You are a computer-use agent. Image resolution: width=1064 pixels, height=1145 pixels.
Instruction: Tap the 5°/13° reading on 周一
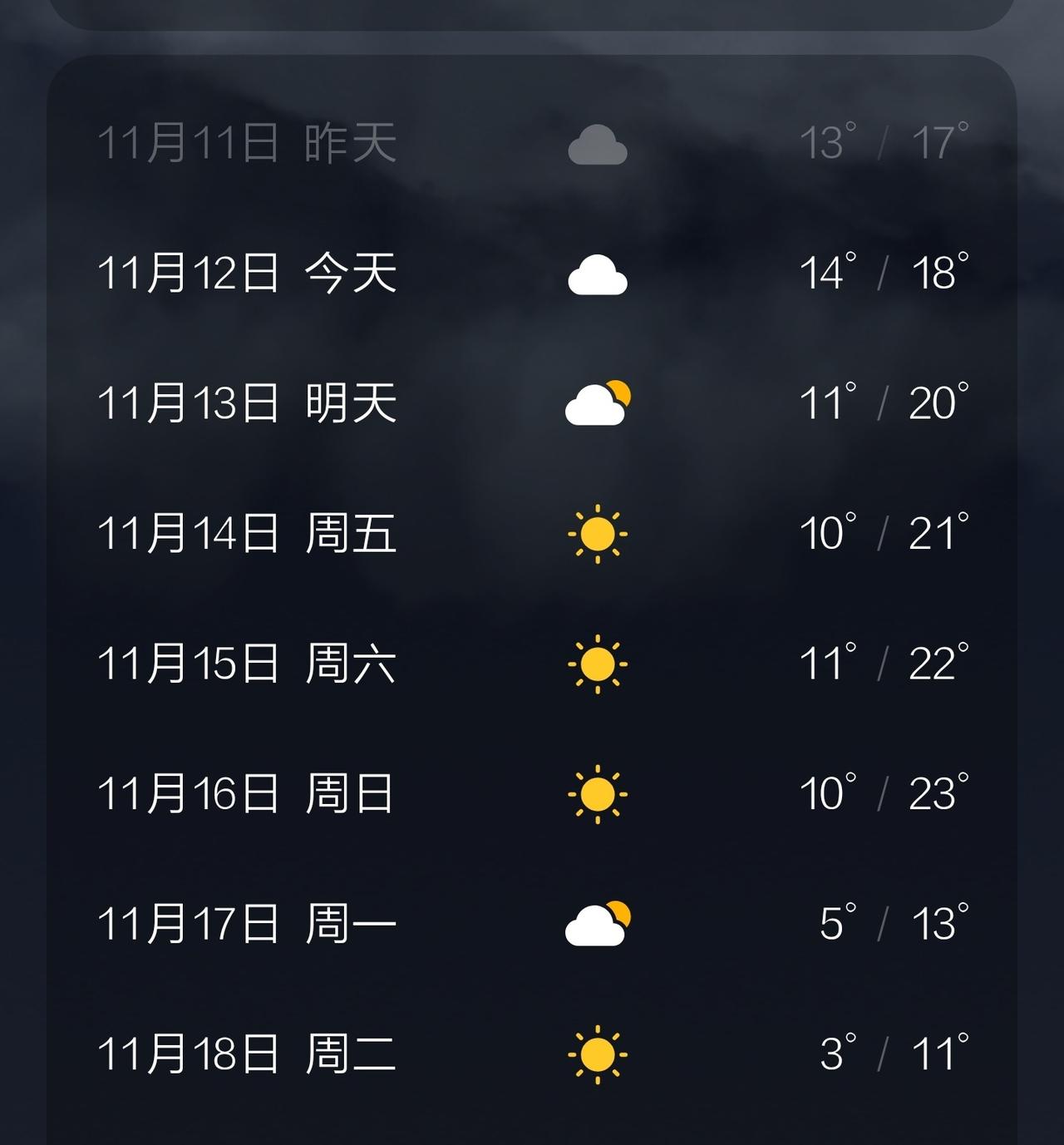coord(886,923)
